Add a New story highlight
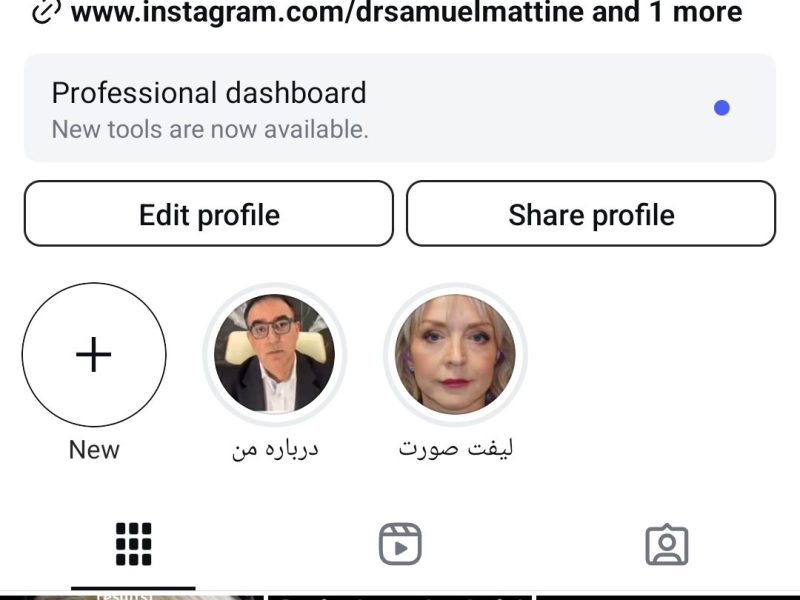This screenshot has width=800, height=600. [94, 355]
